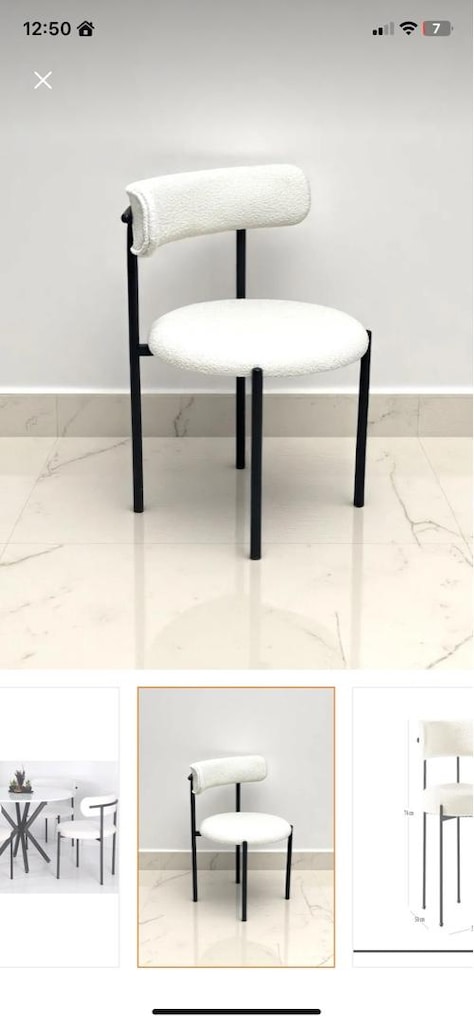This screenshot has height=1024, width=474.
Task: Open the table and chair set thumbnail
Action: point(59,827)
